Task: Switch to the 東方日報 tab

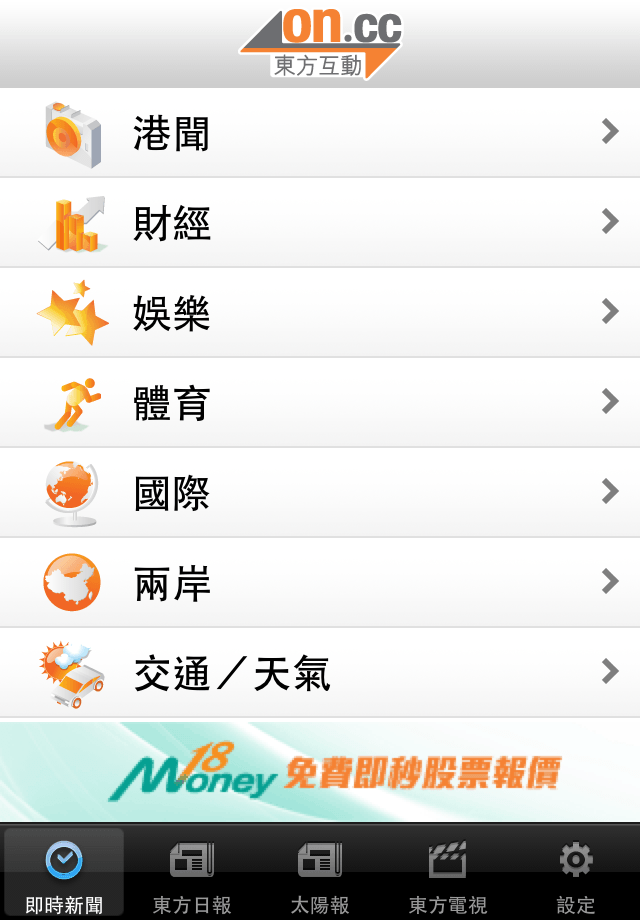Action: coord(192,874)
